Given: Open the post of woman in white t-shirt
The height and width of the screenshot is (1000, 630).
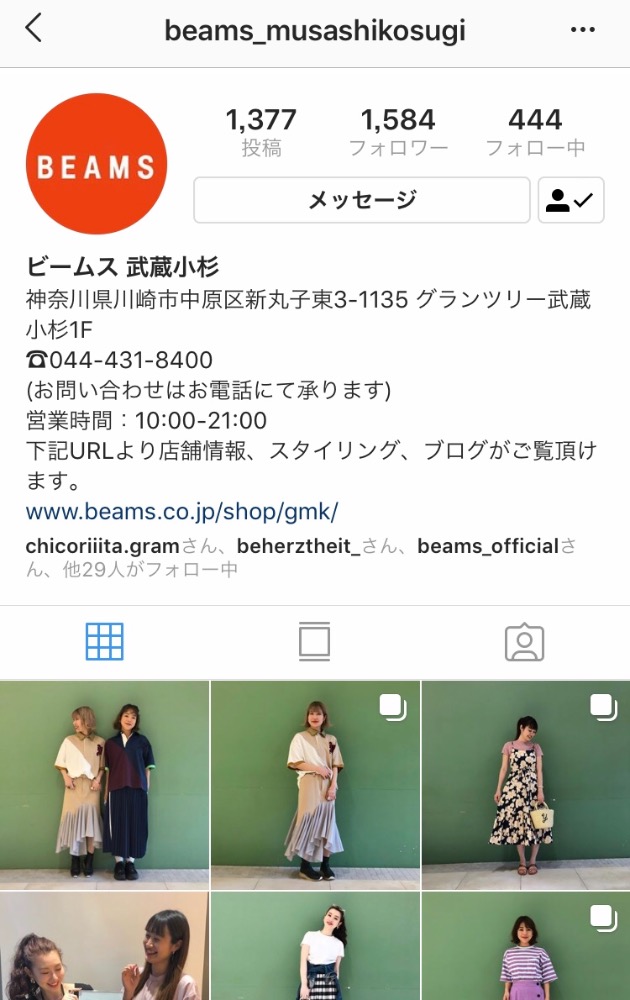Looking at the screenshot, I should [315, 946].
